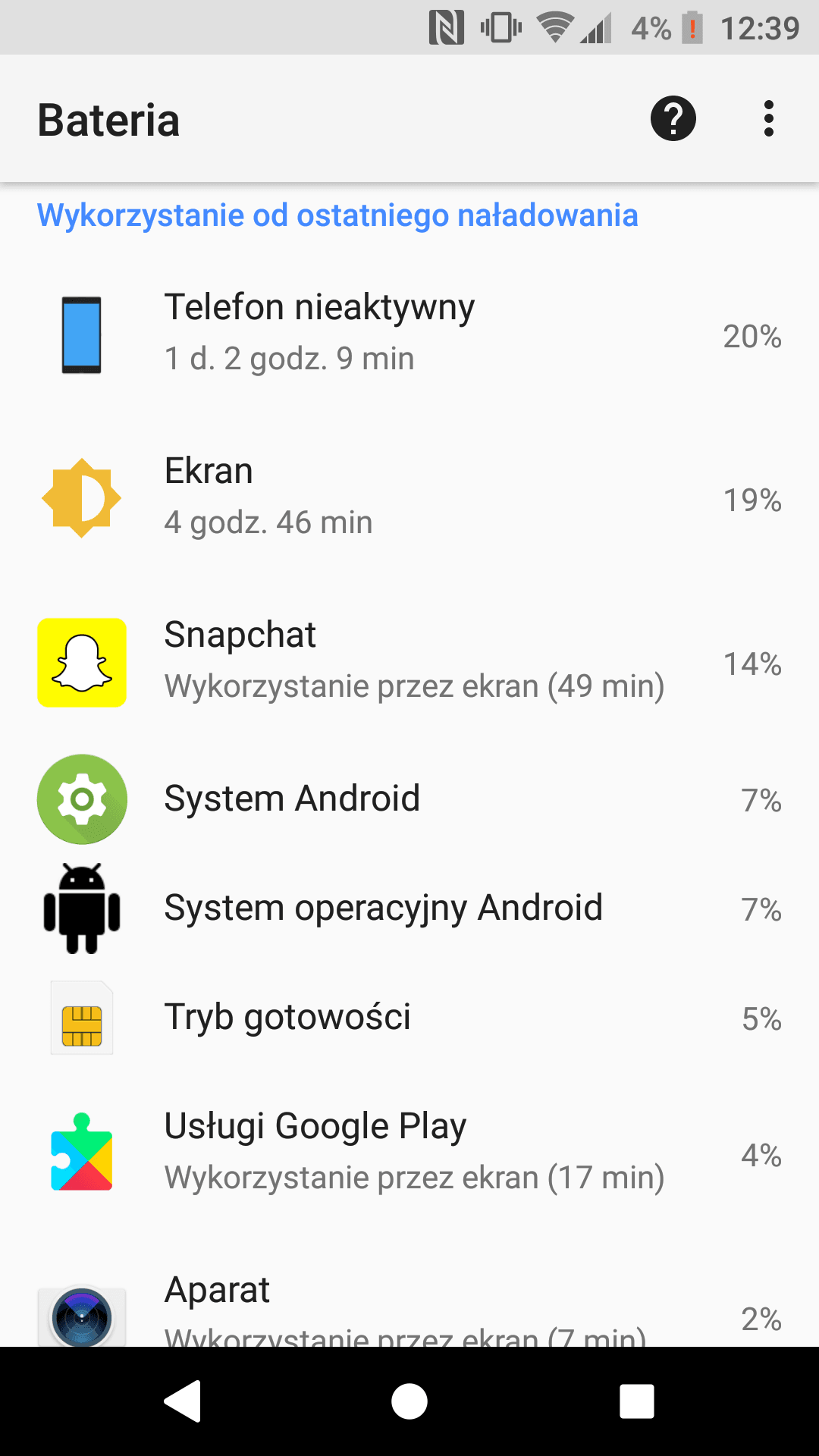Open the battery help icon
This screenshot has width=819, height=1456.
tap(673, 119)
